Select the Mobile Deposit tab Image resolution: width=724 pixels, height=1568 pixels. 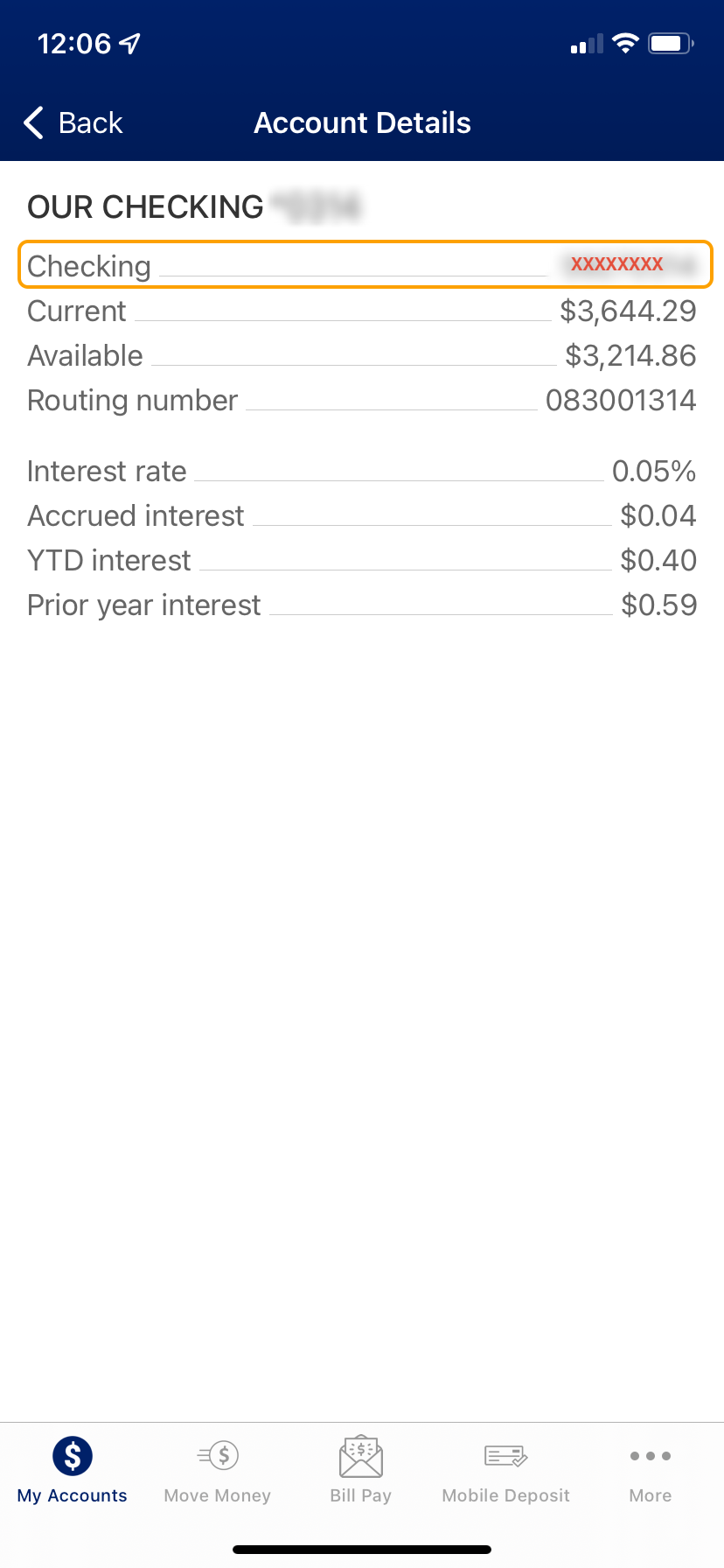505,1470
